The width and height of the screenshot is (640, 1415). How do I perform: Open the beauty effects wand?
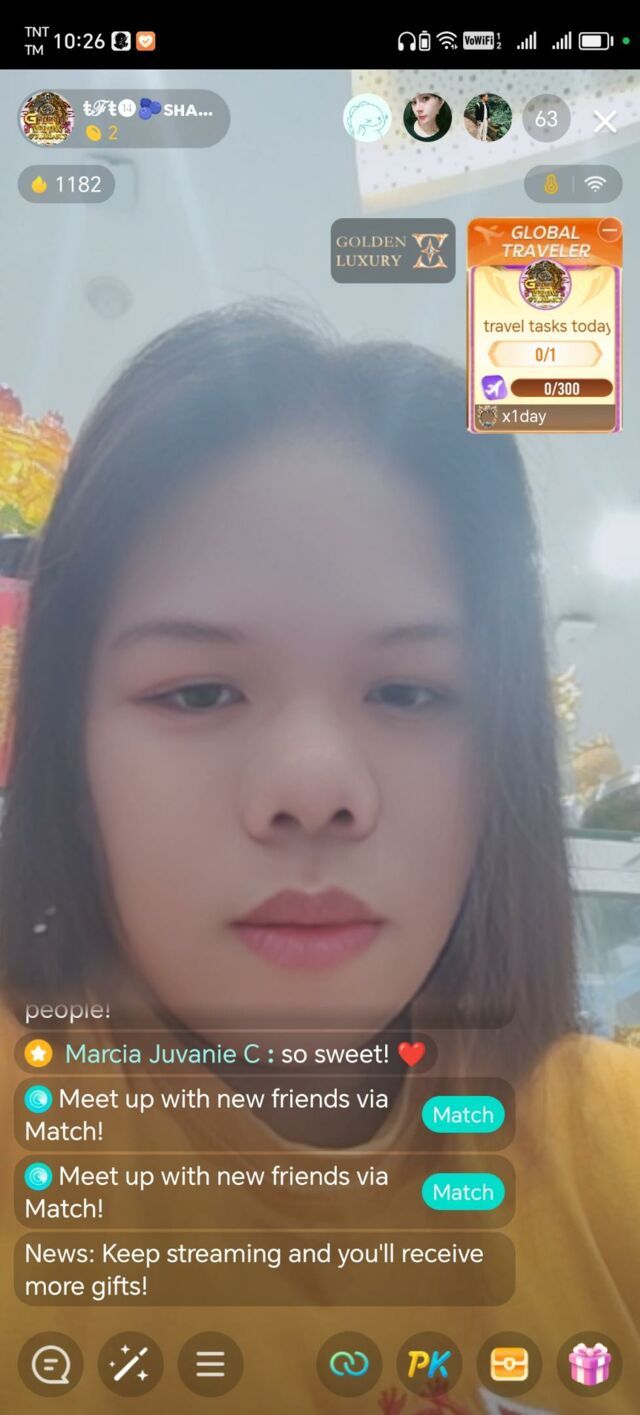(130, 1364)
